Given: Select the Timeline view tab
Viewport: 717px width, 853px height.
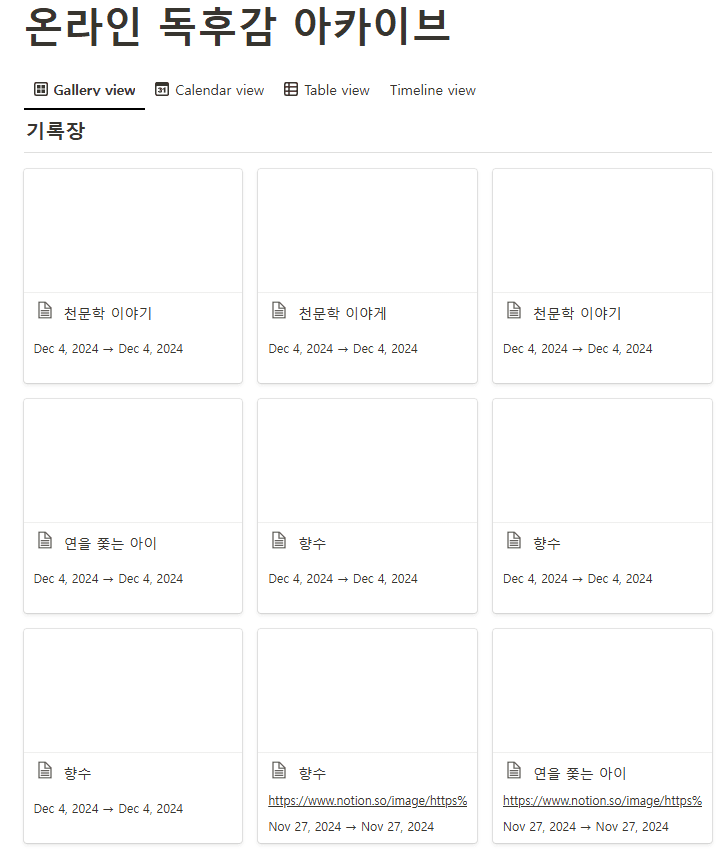Looking at the screenshot, I should (432, 90).
